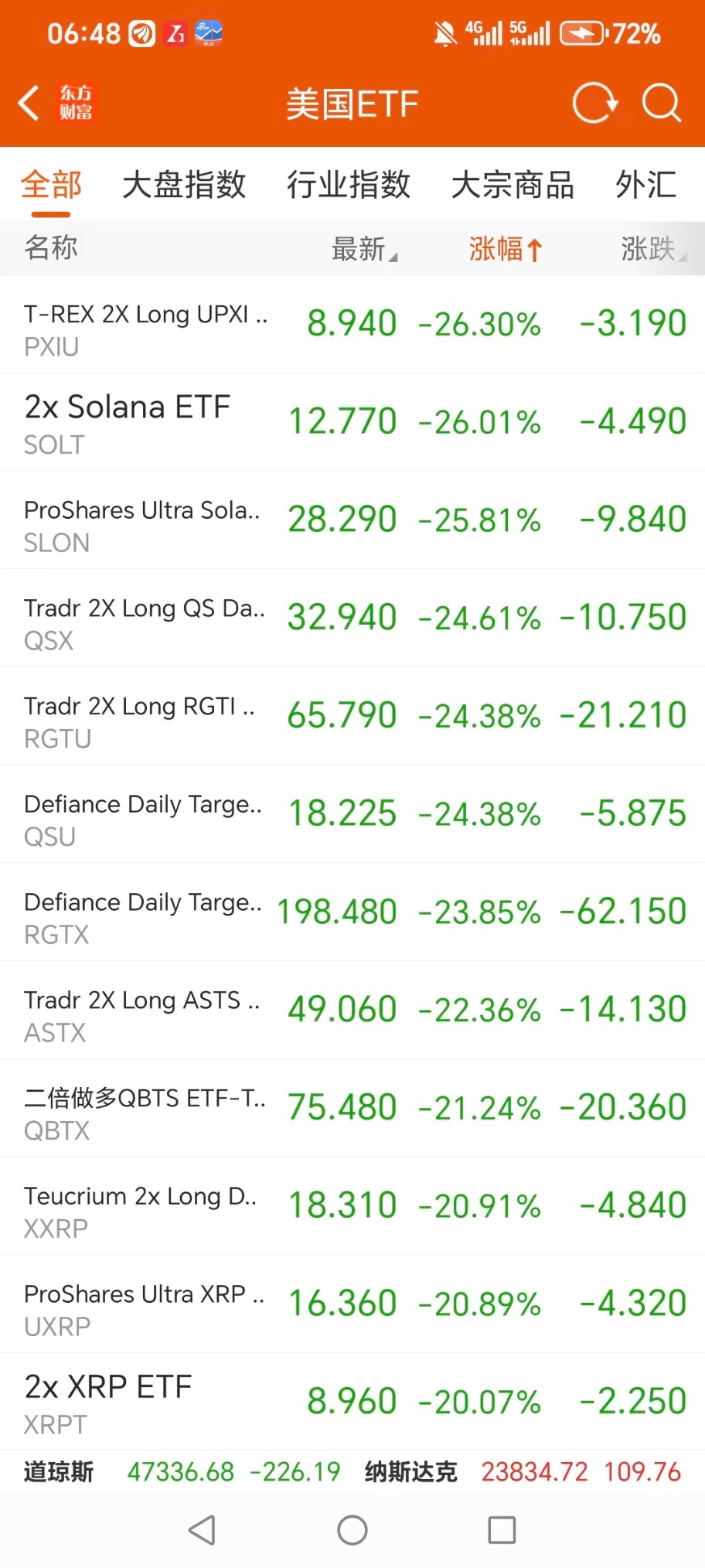Open the ASTX quote details
Viewport: 705px width, 1568px height.
[352, 1011]
